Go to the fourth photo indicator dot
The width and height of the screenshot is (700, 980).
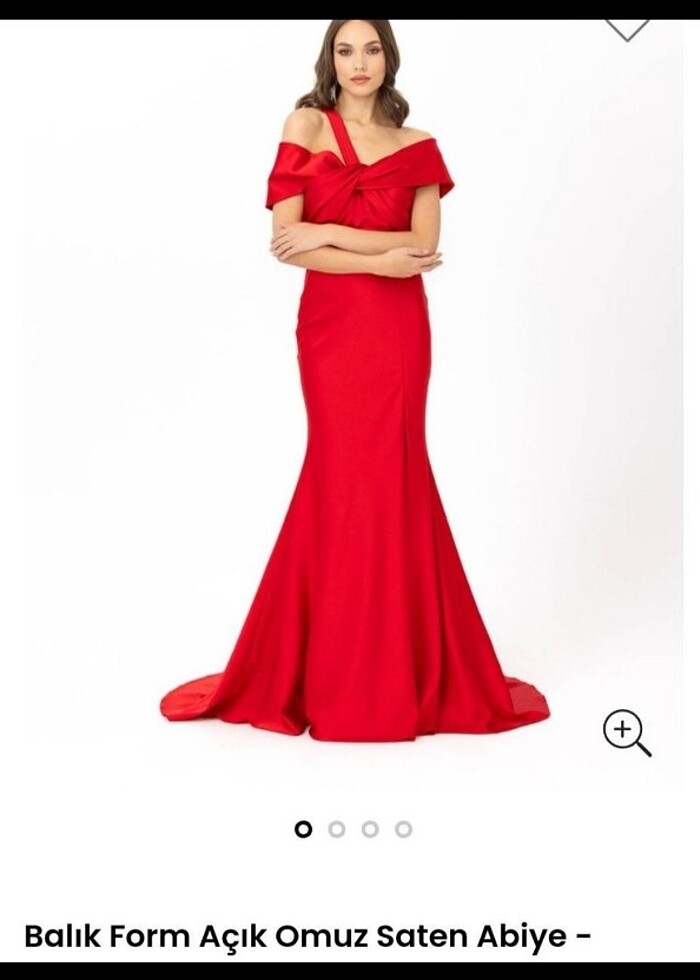403,829
